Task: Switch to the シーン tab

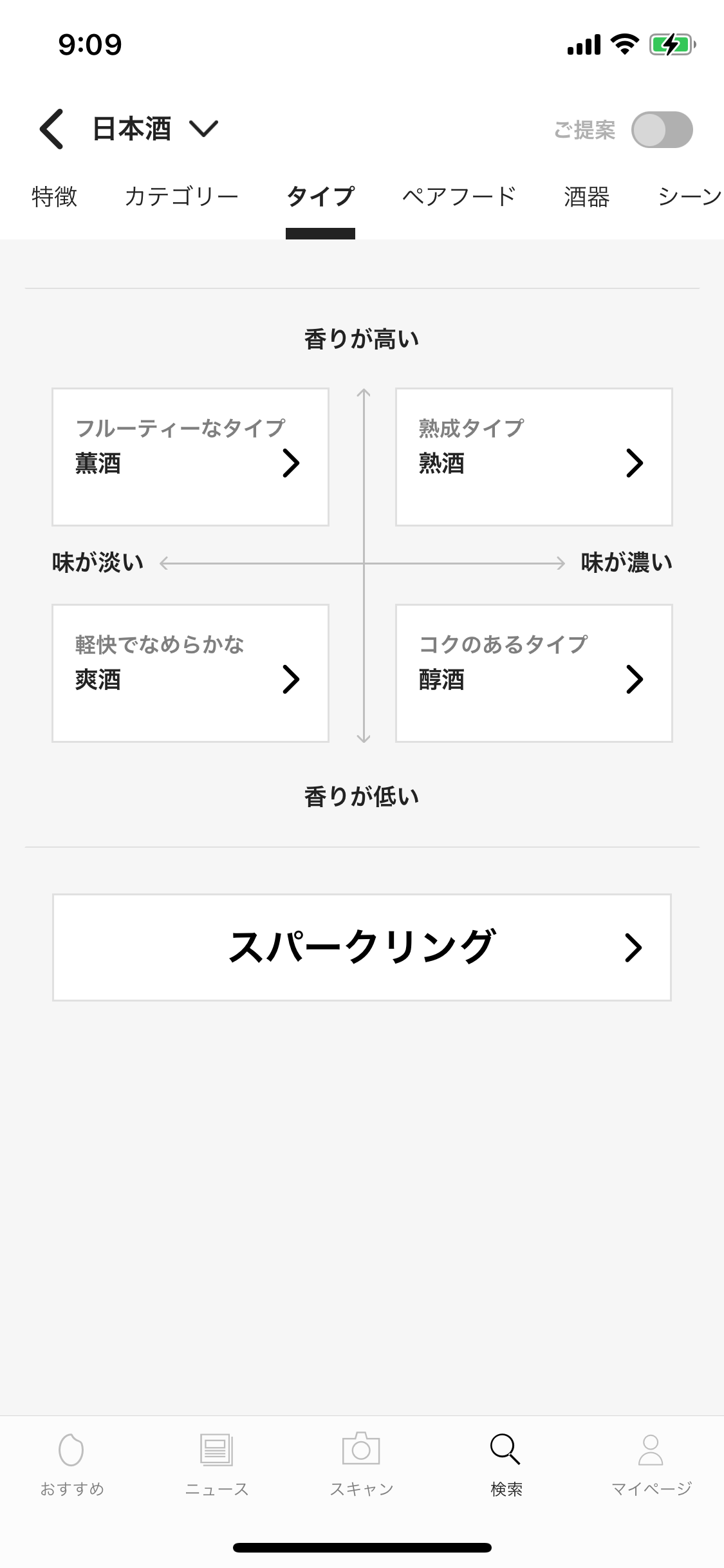Action: [x=689, y=196]
